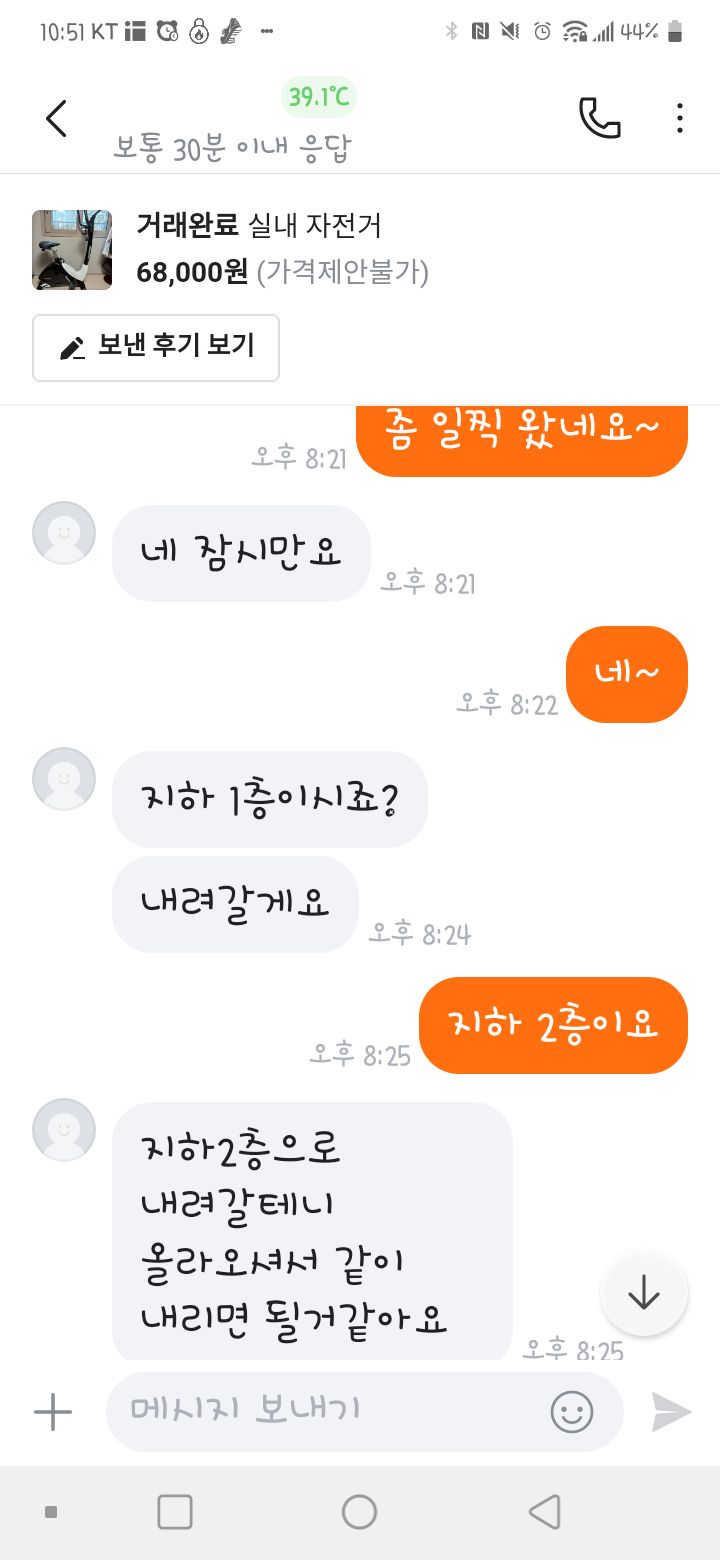Call the seller with the phone icon
Viewport: 720px width, 1560px height.
click(599, 118)
